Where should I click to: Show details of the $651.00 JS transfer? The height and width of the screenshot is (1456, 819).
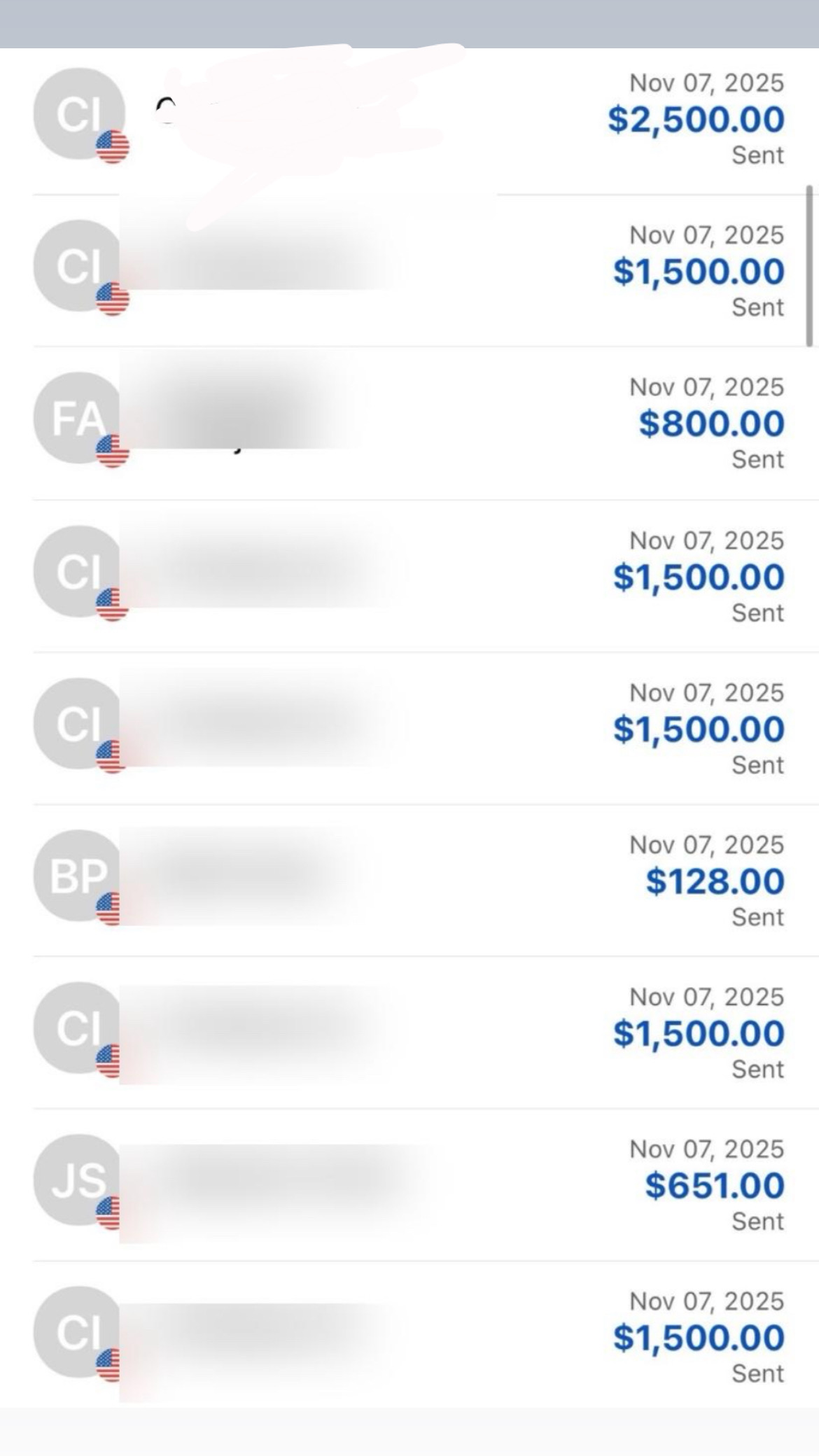(x=714, y=1186)
